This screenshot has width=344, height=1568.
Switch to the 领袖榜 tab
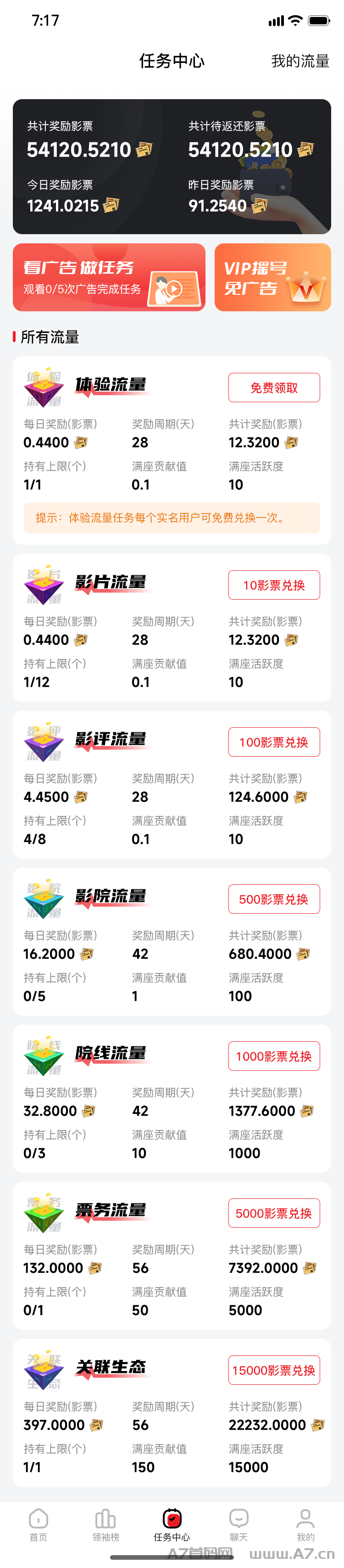tap(106, 1525)
